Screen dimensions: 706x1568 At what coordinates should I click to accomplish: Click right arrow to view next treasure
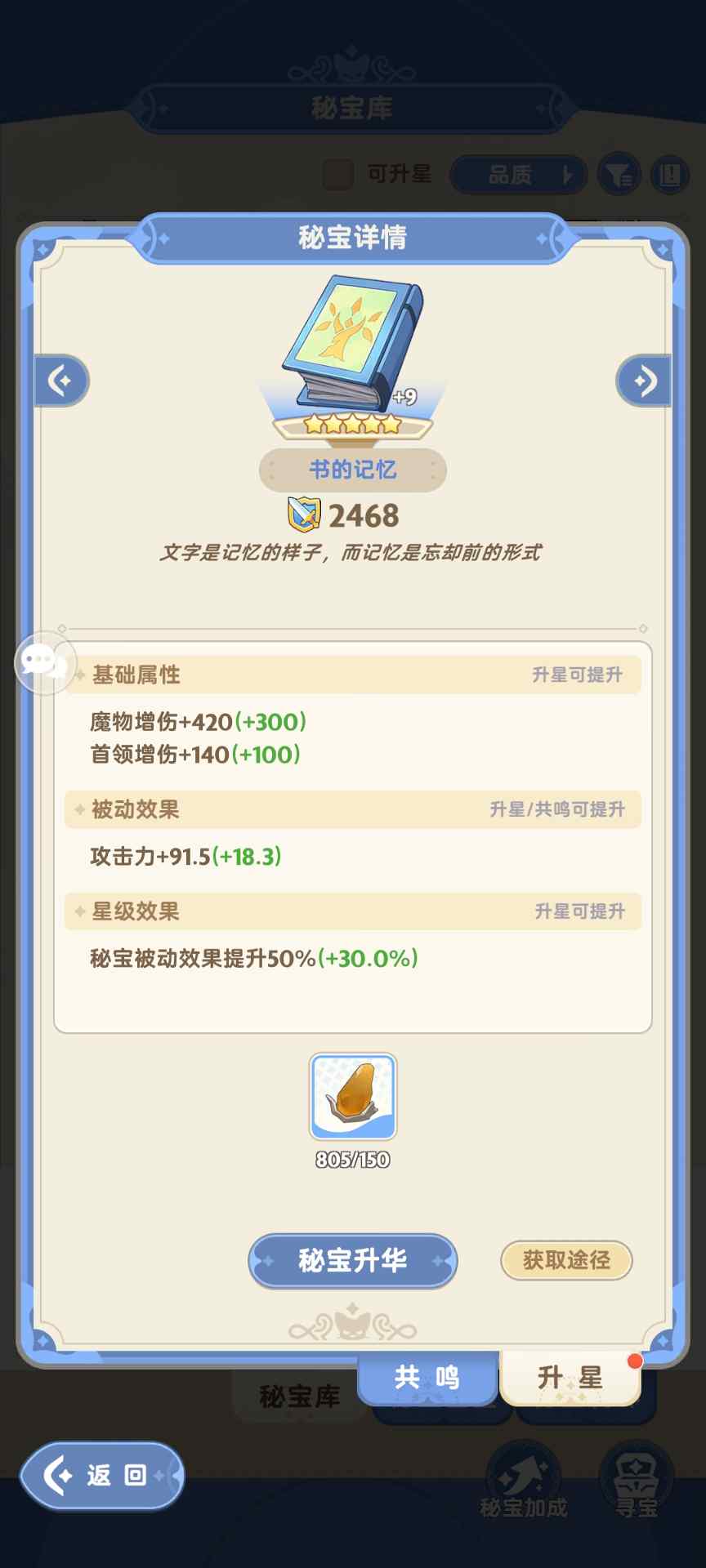(644, 380)
